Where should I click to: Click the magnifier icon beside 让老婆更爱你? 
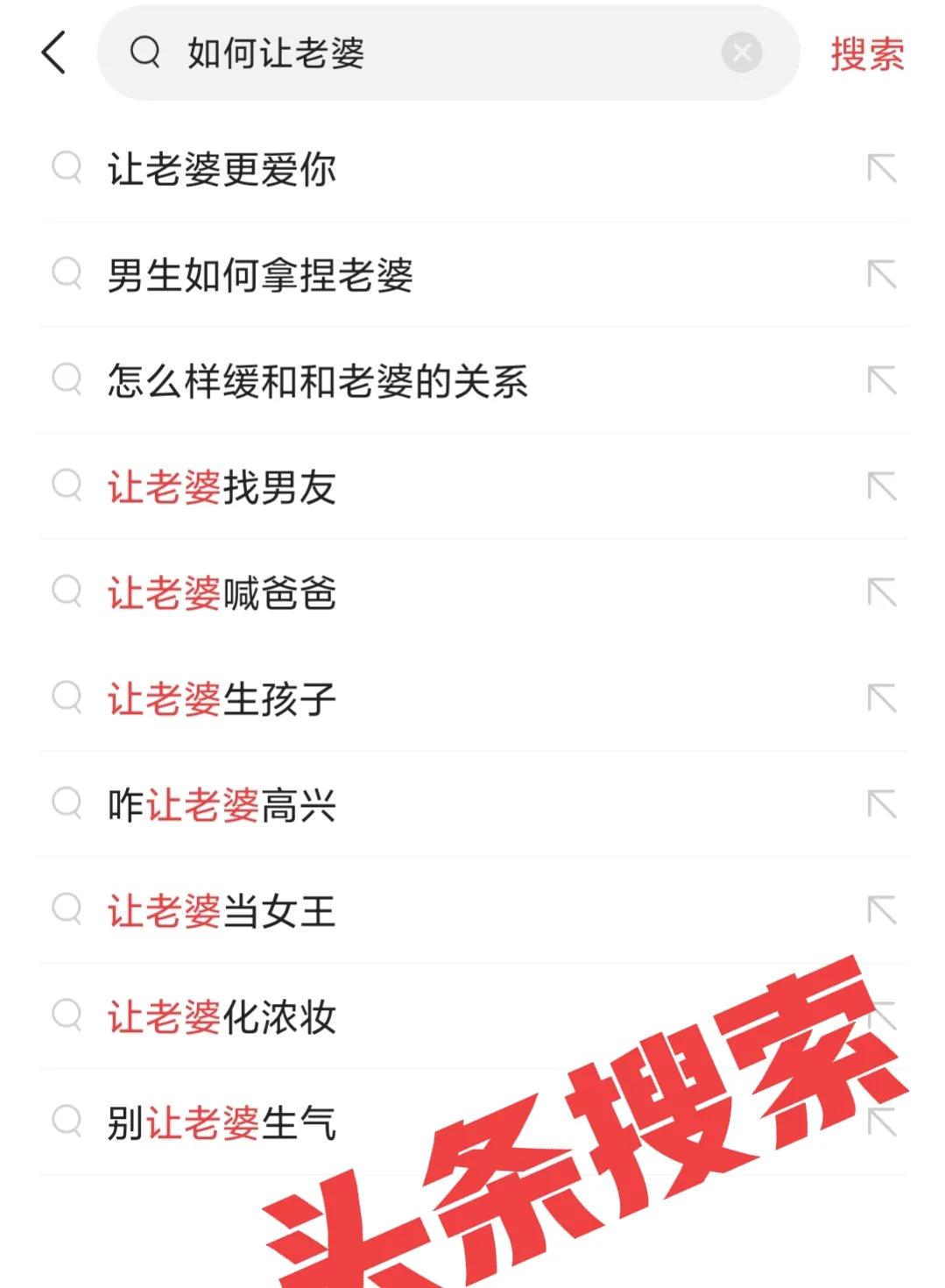[x=66, y=166]
